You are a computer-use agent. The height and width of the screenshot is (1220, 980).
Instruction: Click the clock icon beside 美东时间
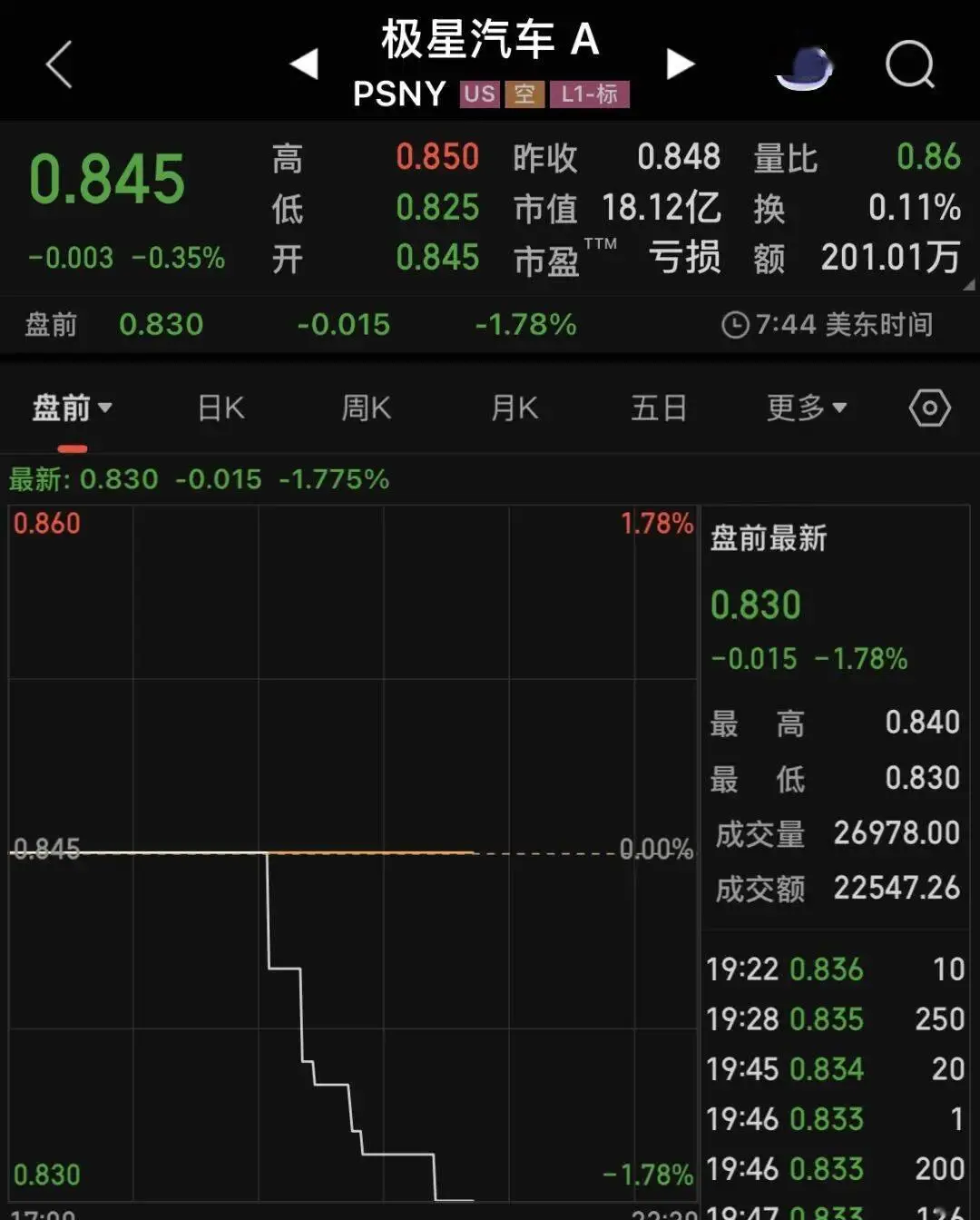(x=734, y=324)
